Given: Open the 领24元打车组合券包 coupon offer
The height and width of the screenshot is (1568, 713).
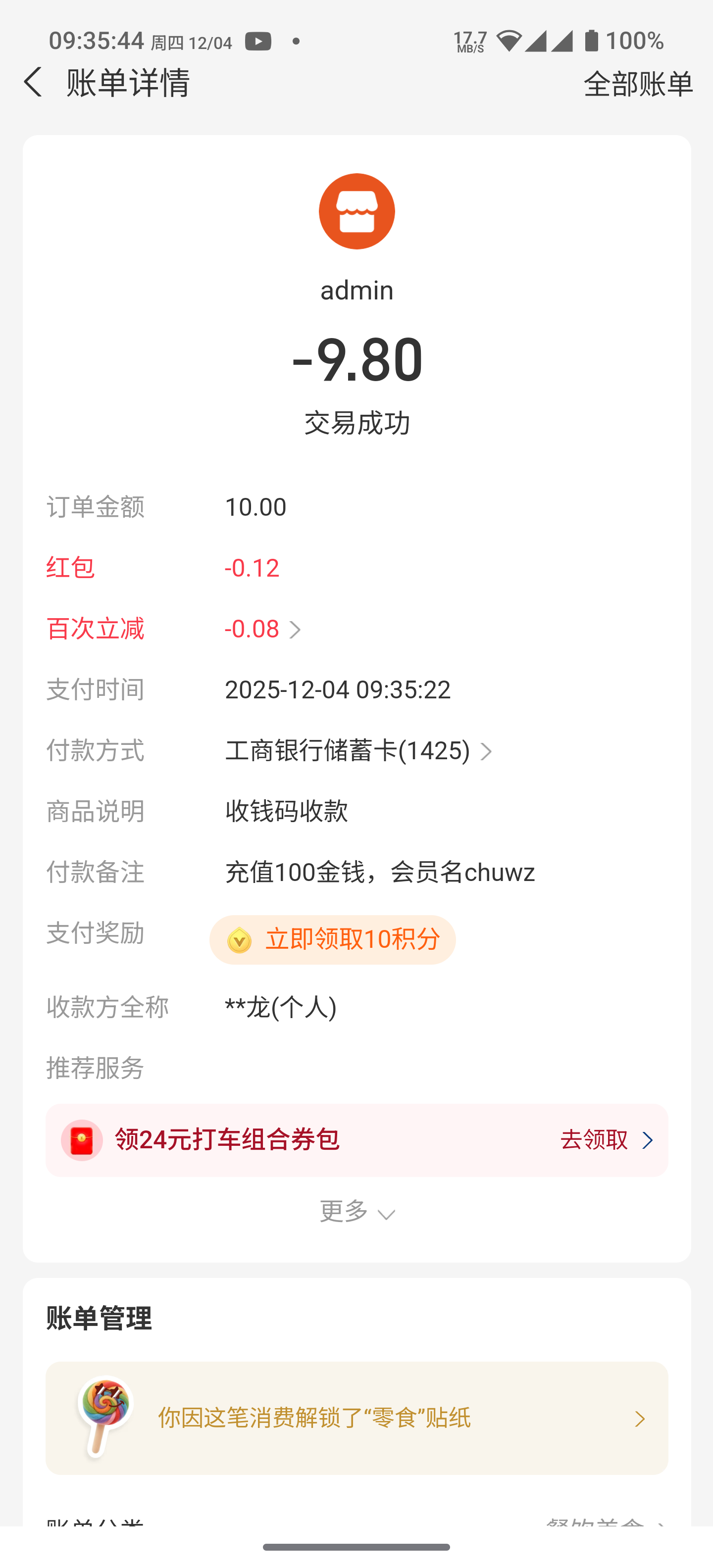Looking at the screenshot, I should click(x=357, y=1139).
